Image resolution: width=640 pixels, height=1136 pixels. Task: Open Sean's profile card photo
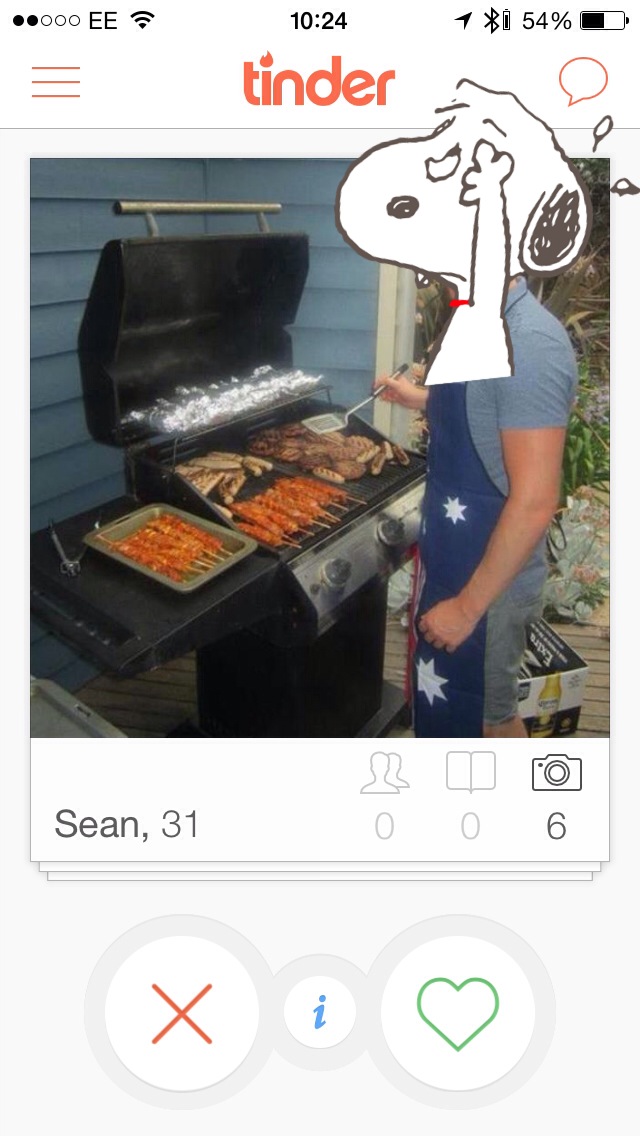[x=320, y=448]
